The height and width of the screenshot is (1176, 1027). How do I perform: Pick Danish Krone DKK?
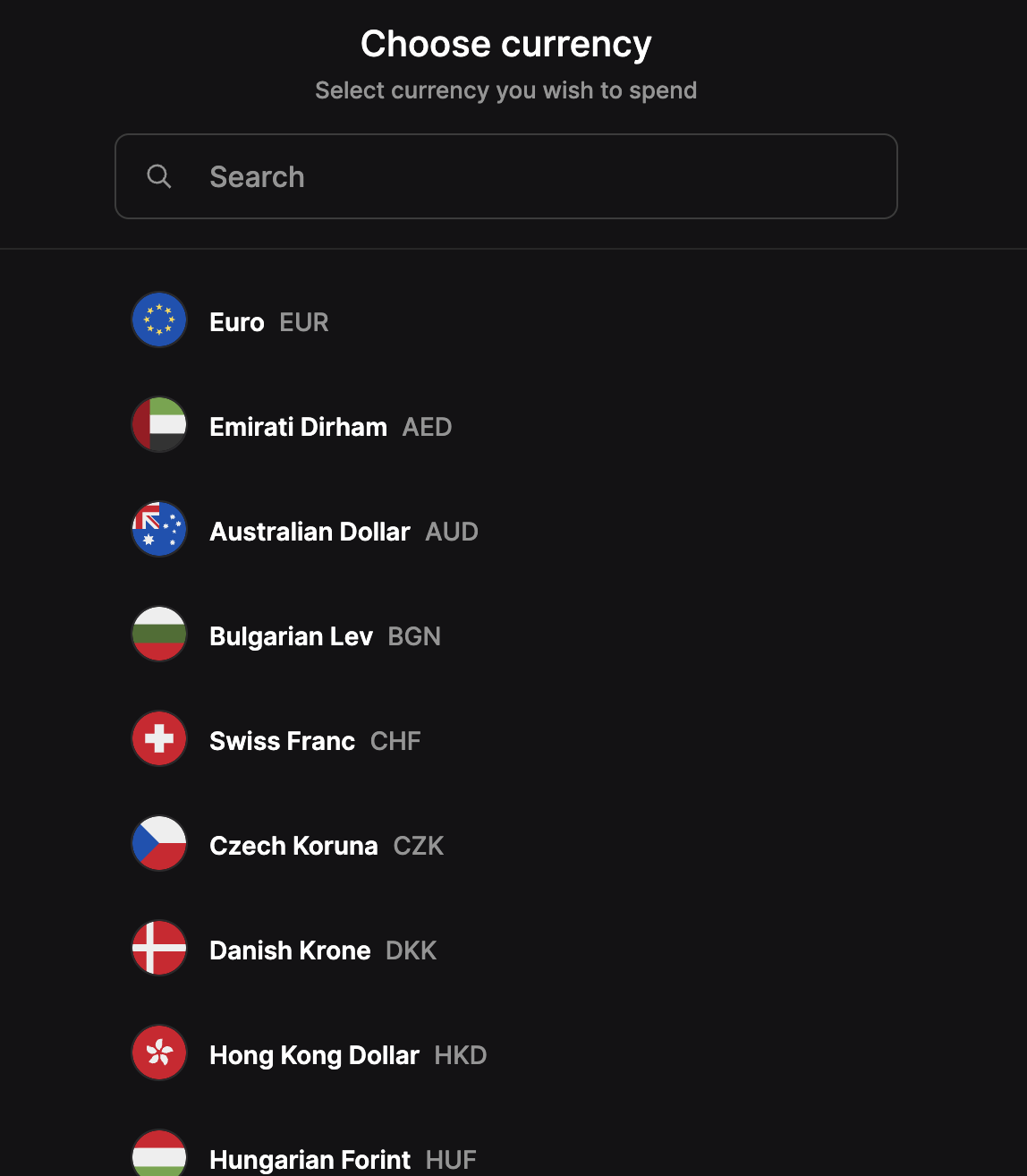[323, 950]
